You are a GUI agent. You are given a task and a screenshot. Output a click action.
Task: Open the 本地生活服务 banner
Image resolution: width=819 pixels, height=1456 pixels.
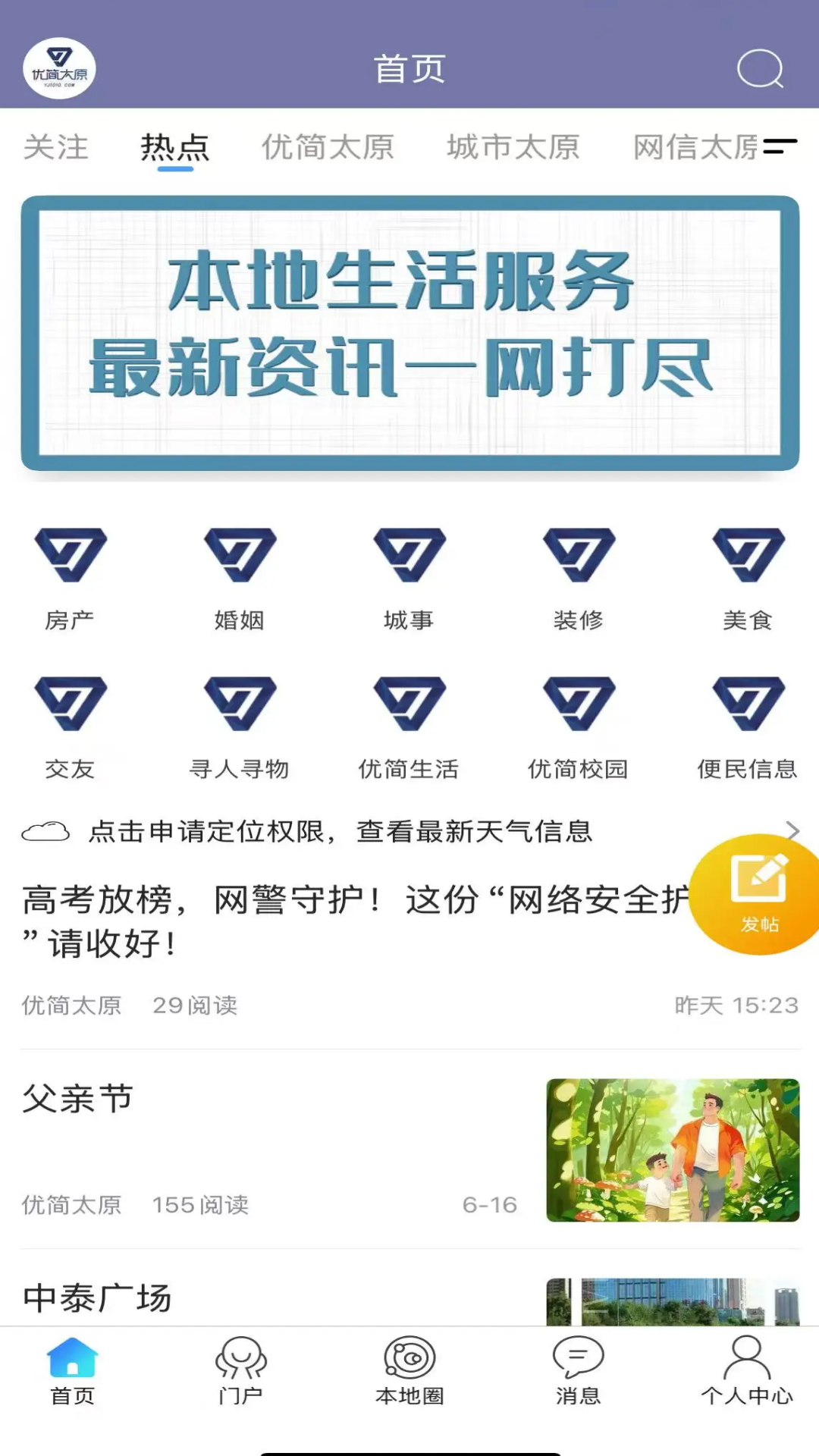[x=409, y=334]
